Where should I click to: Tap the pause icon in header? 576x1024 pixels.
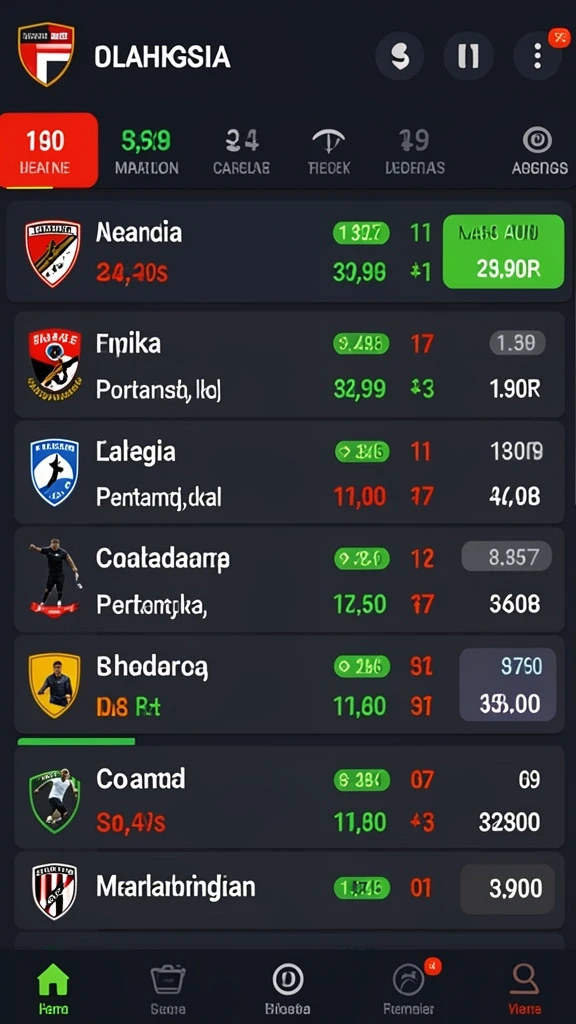(x=468, y=56)
